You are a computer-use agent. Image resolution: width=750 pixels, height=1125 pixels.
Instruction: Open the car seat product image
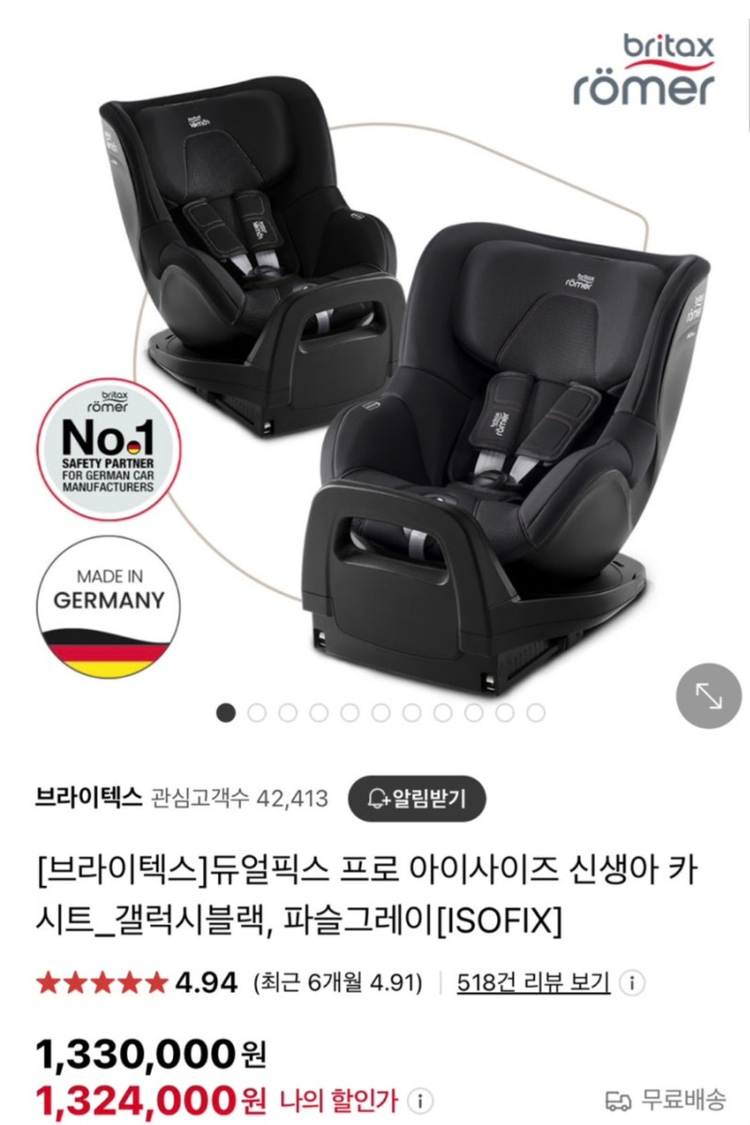(x=400, y=380)
